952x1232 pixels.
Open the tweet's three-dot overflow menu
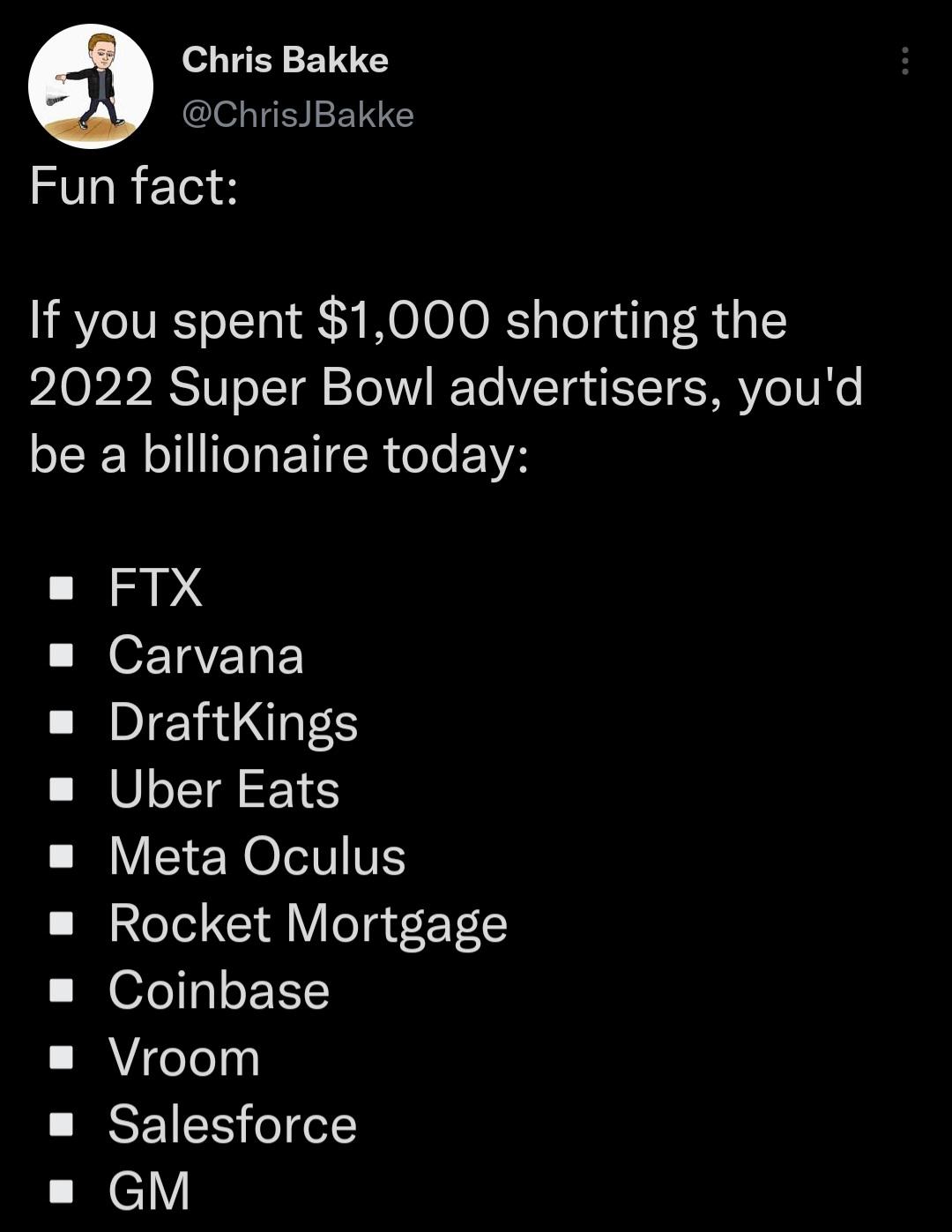[x=904, y=61]
